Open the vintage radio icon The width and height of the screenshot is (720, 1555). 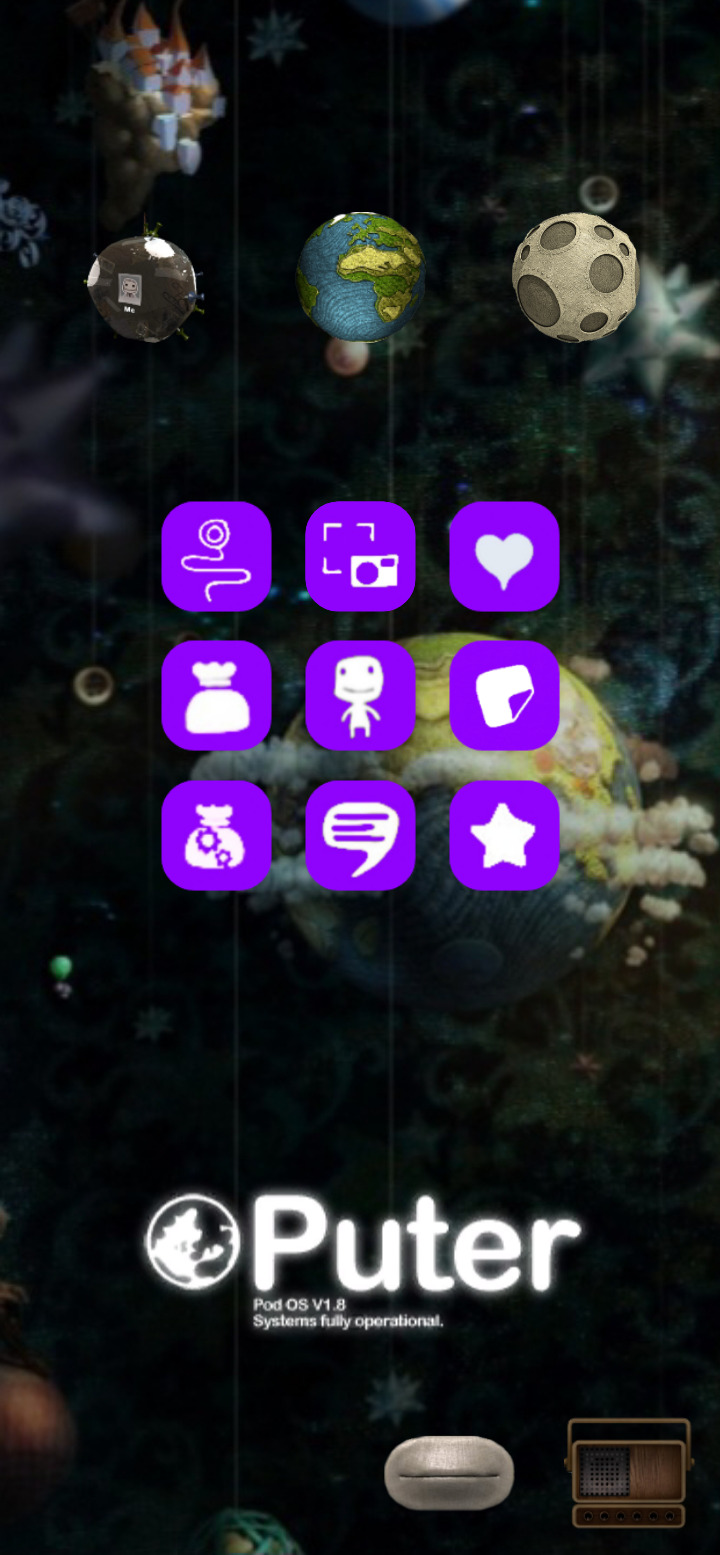click(629, 1473)
